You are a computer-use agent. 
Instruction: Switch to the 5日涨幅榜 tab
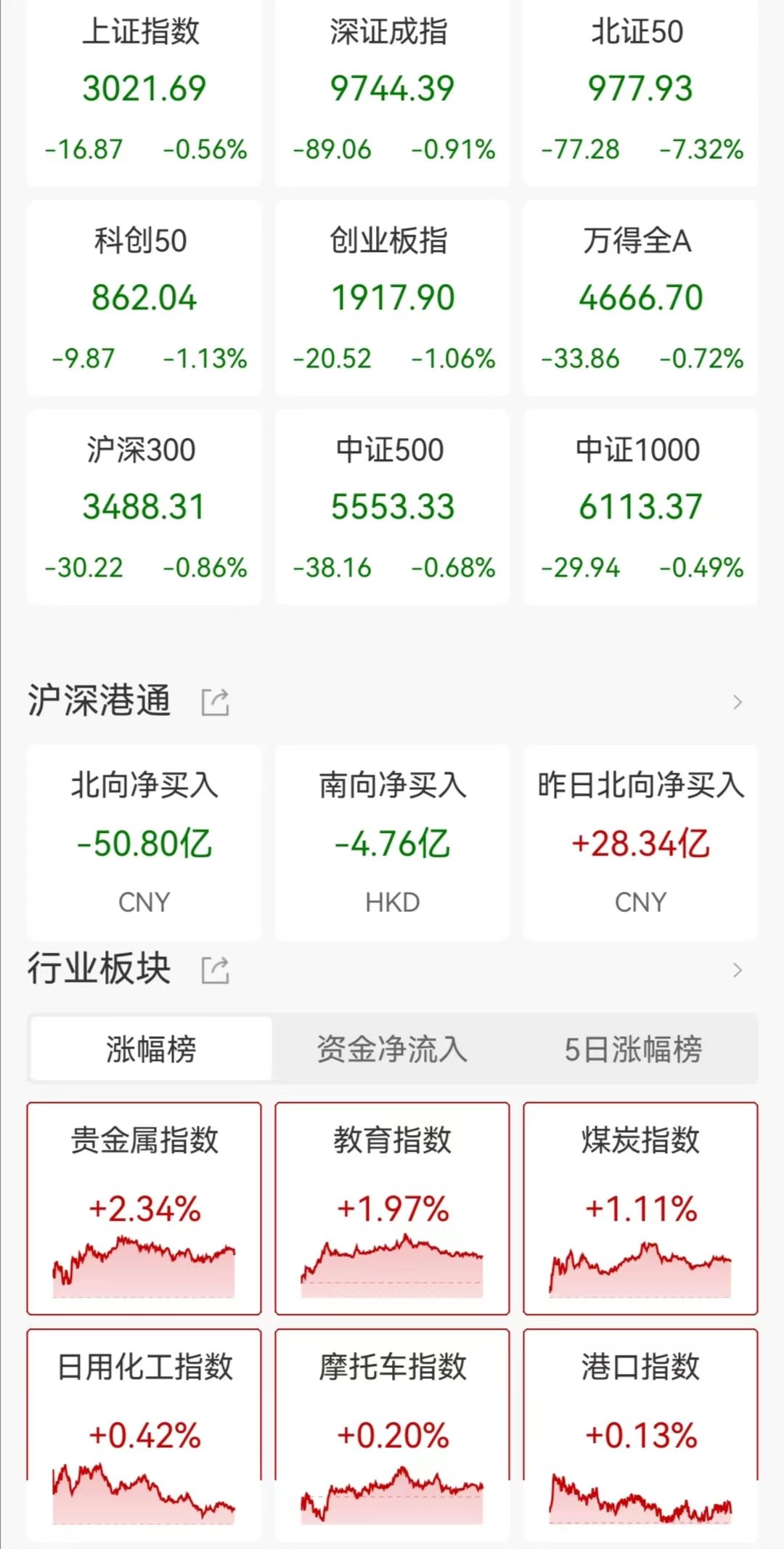tap(634, 1049)
